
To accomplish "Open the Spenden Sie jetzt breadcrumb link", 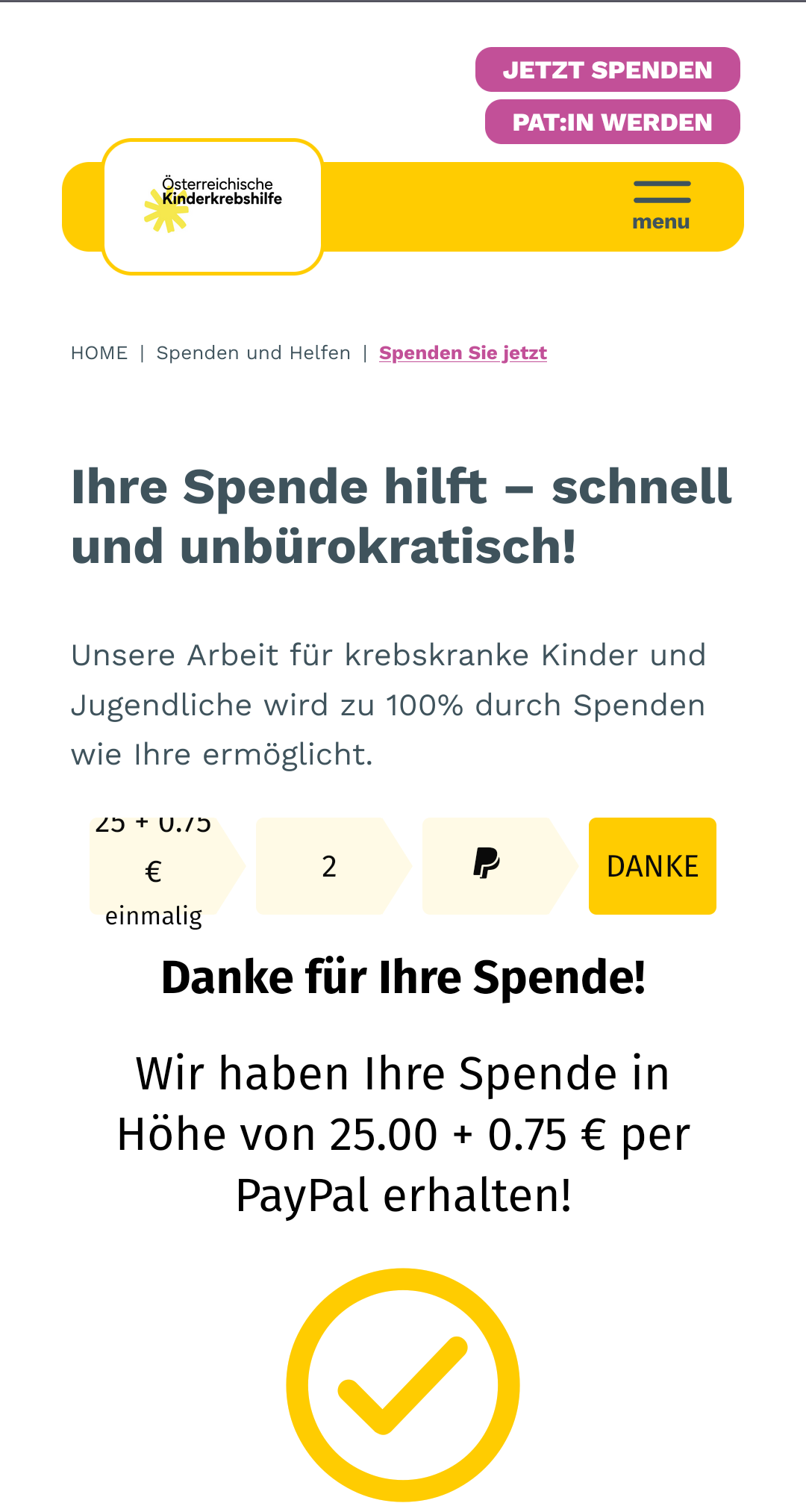I will tap(463, 353).
